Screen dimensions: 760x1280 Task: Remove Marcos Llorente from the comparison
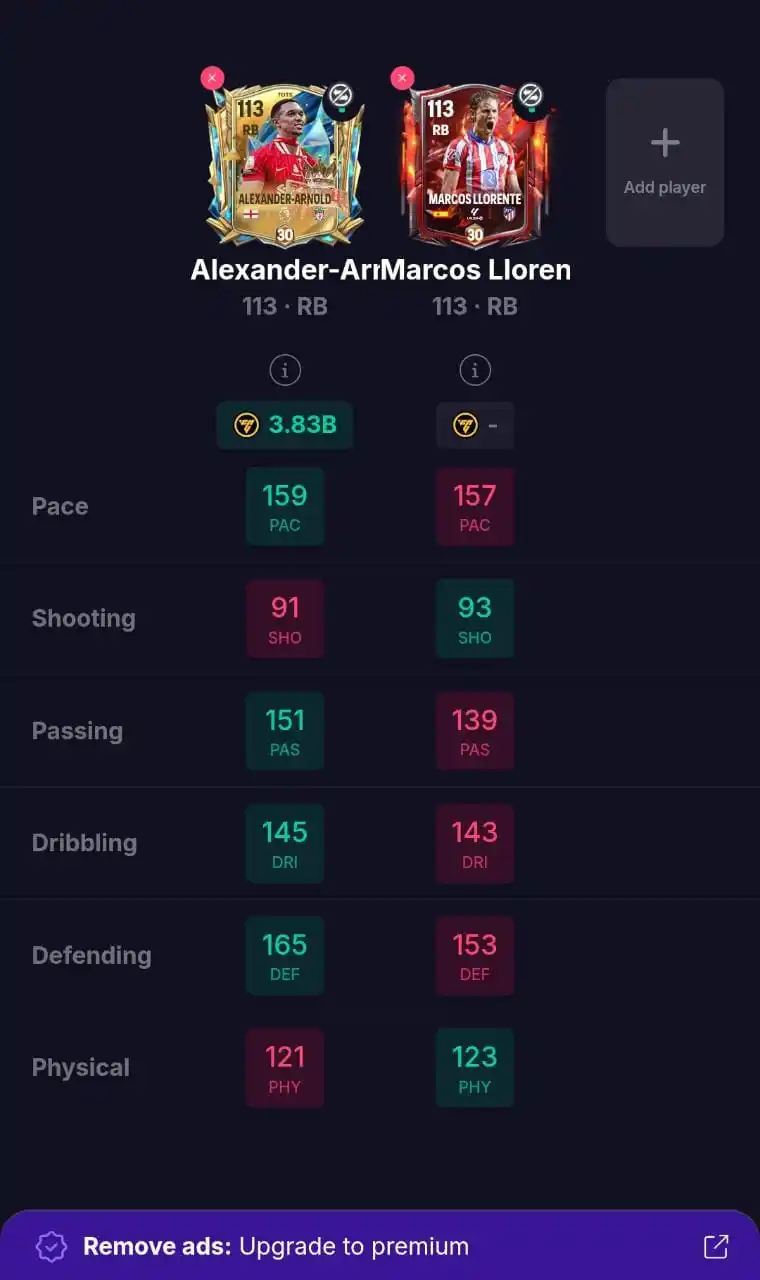click(x=402, y=78)
